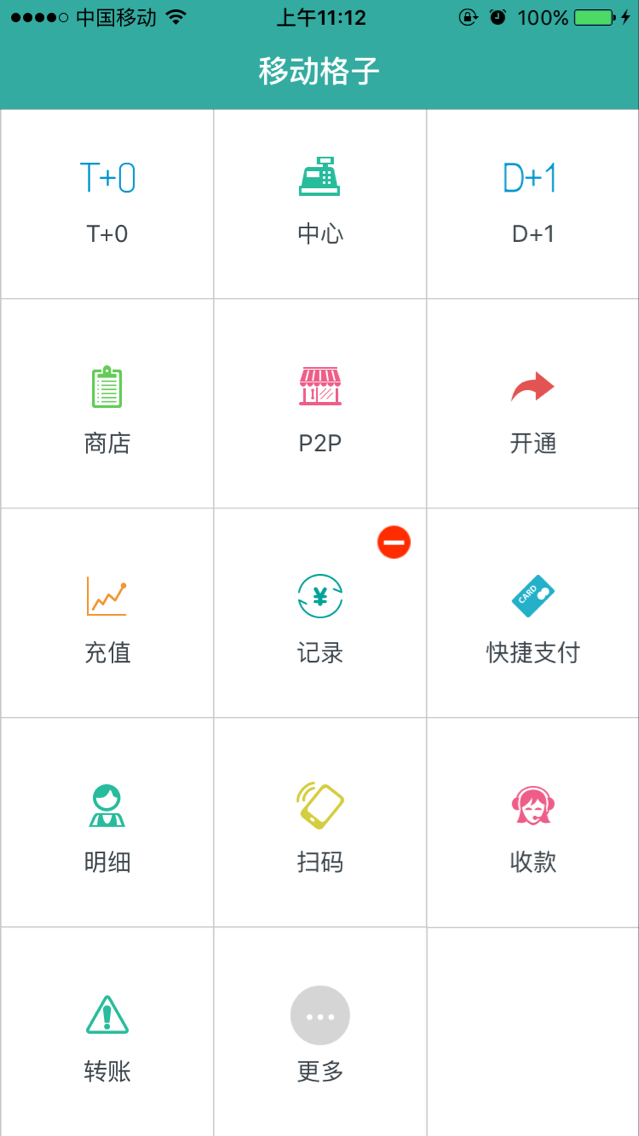Open 快捷支付
Image resolution: width=639 pixels, height=1136 pixels.
coord(532,620)
